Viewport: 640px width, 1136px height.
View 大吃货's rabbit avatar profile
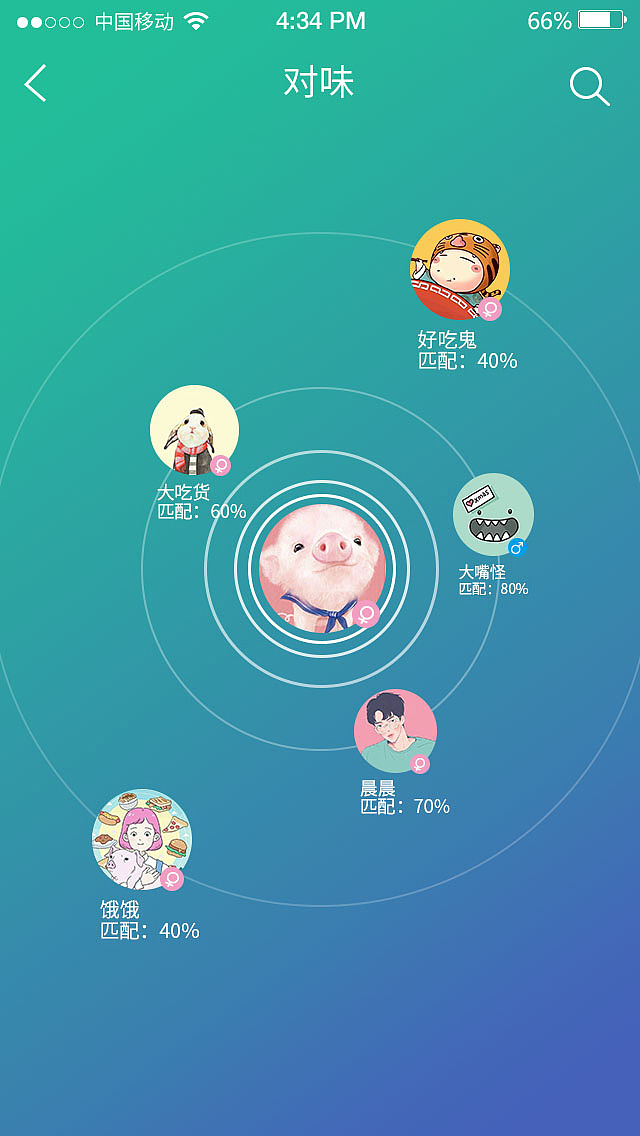pyautogui.click(x=194, y=430)
